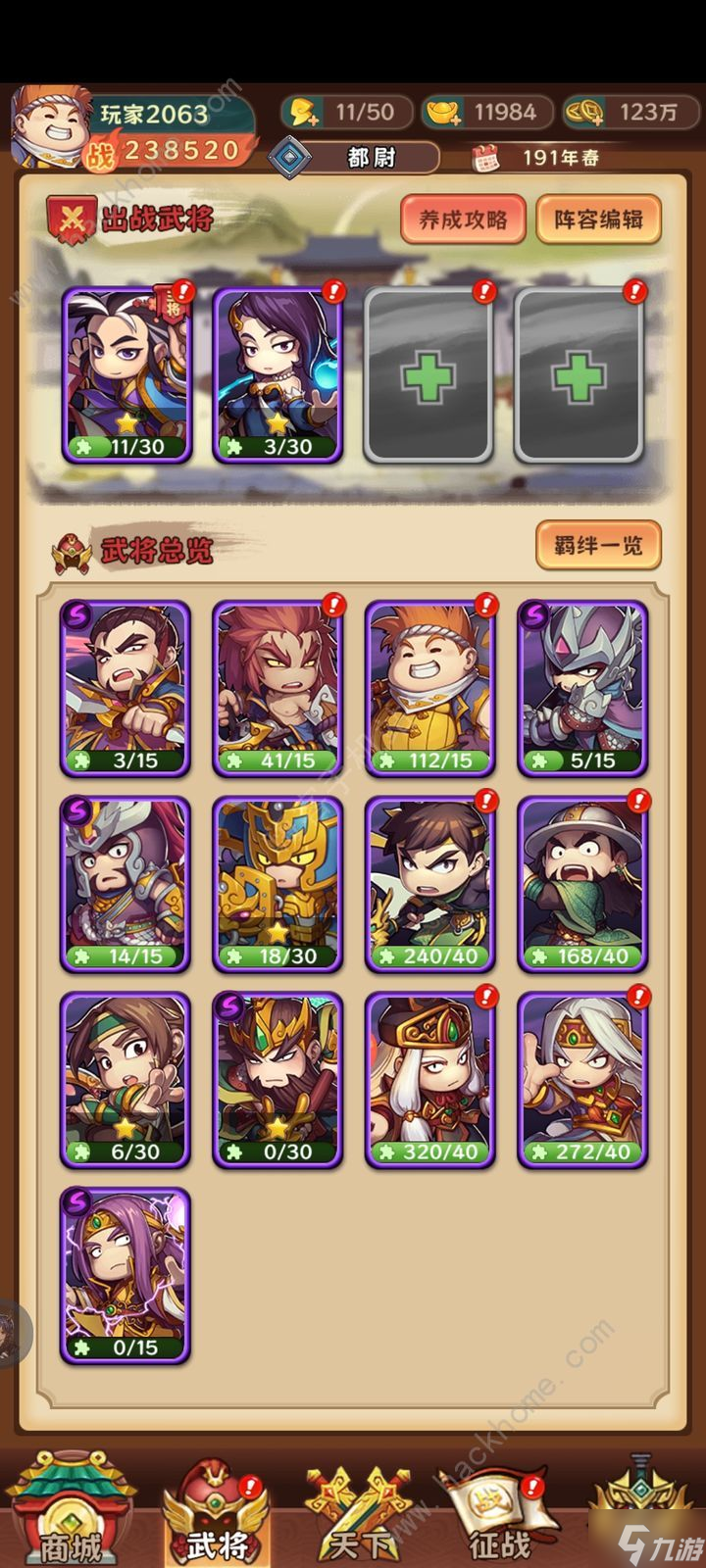Open hero card with 168/40 fragments
The width and height of the screenshot is (706, 1568).
pos(582,884)
